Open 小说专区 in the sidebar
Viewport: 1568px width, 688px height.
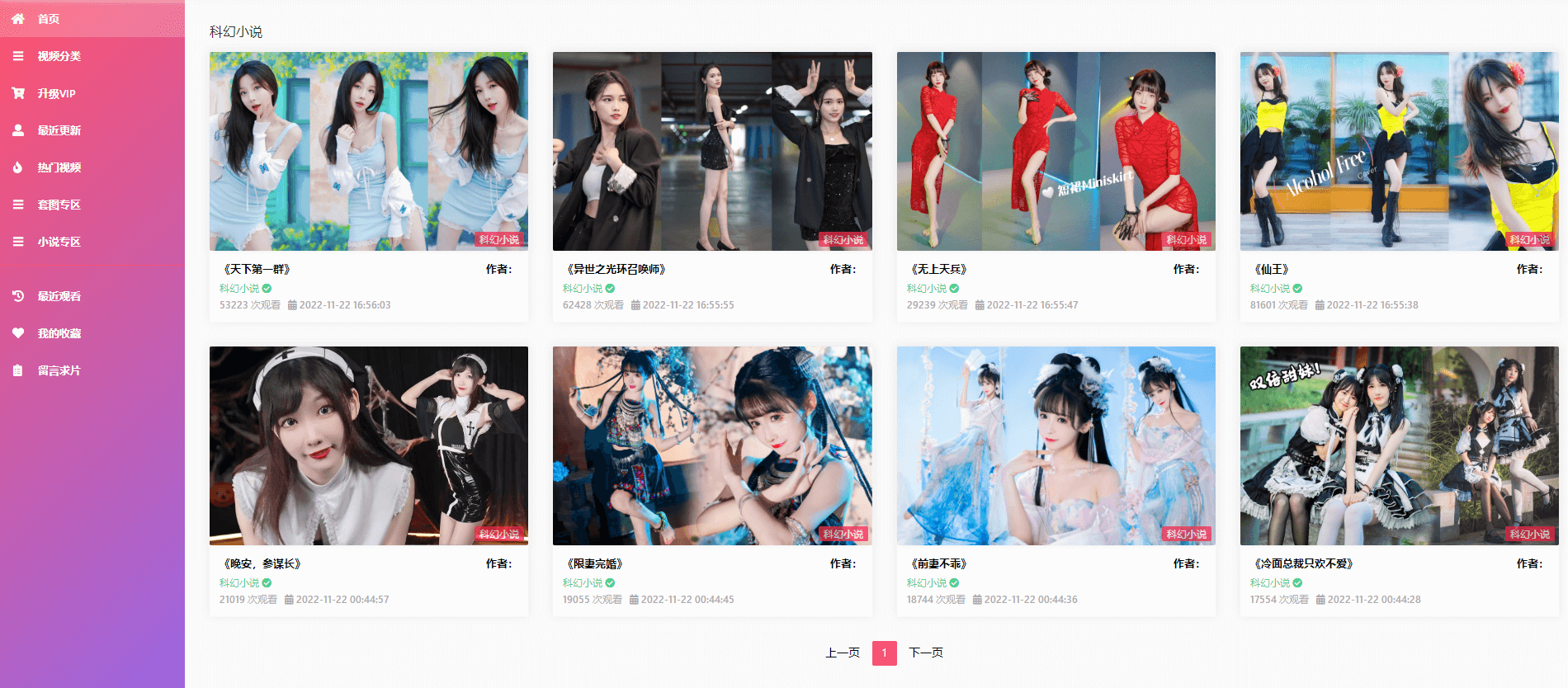59,242
